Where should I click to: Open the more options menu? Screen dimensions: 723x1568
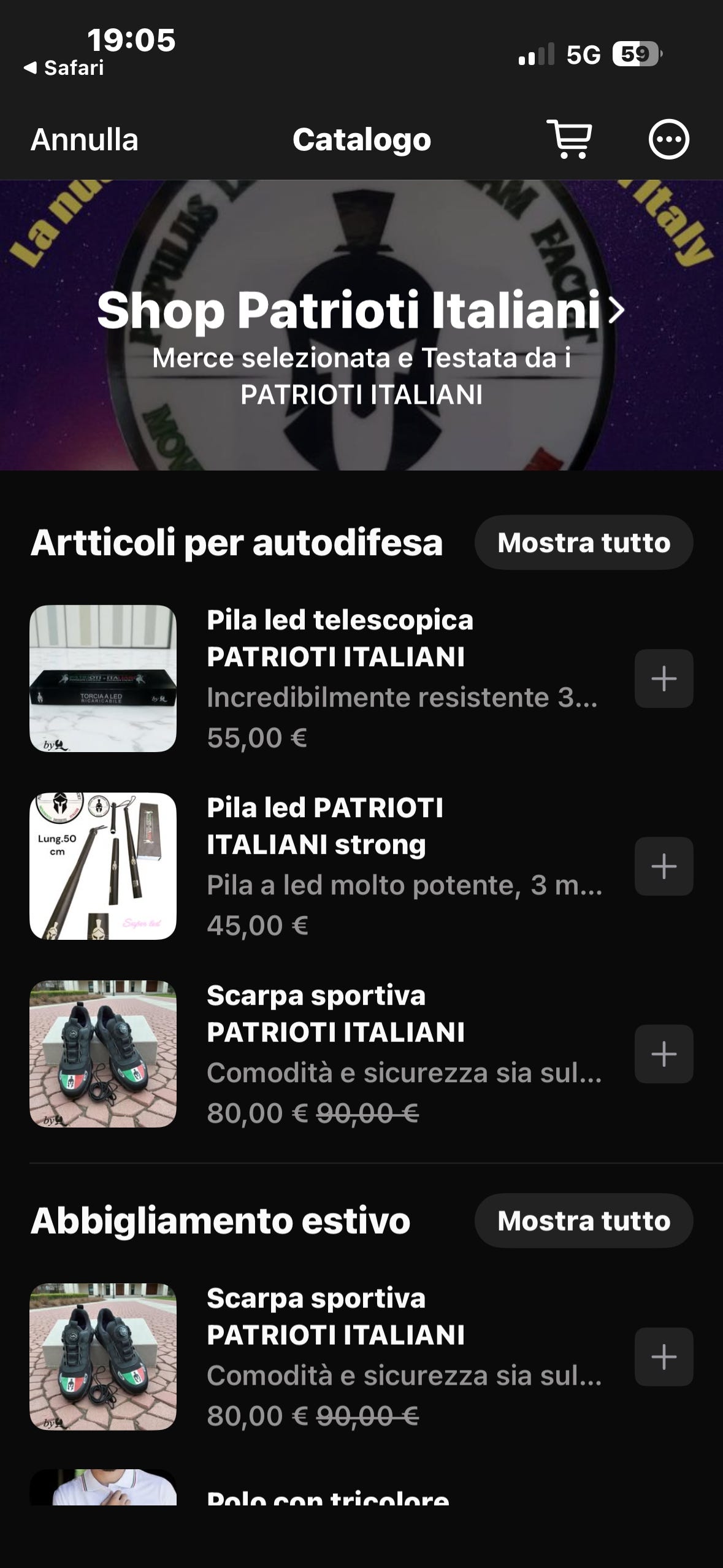pos(668,139)
